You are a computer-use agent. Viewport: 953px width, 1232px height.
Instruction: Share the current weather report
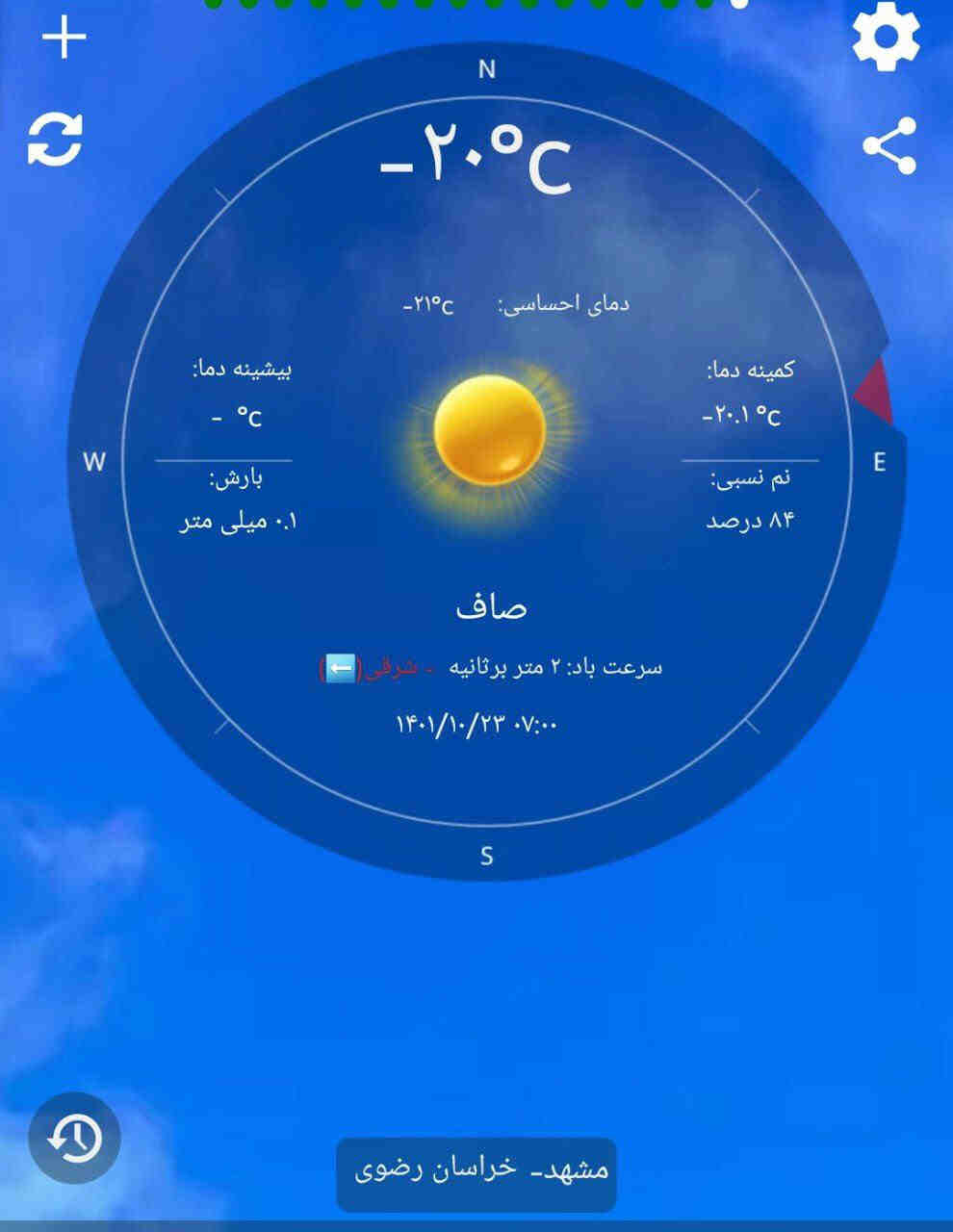[889, 146]
